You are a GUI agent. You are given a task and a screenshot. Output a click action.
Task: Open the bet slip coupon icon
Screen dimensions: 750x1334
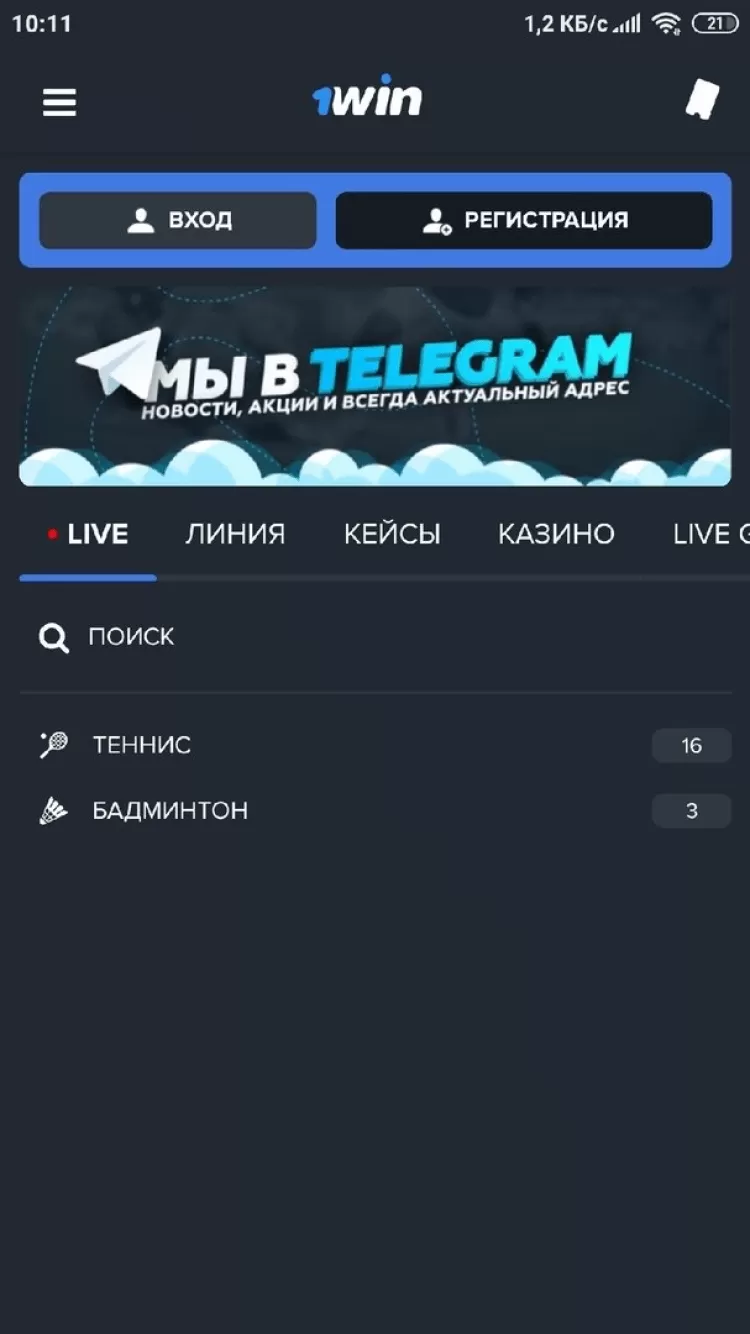[x=702, y=100]
